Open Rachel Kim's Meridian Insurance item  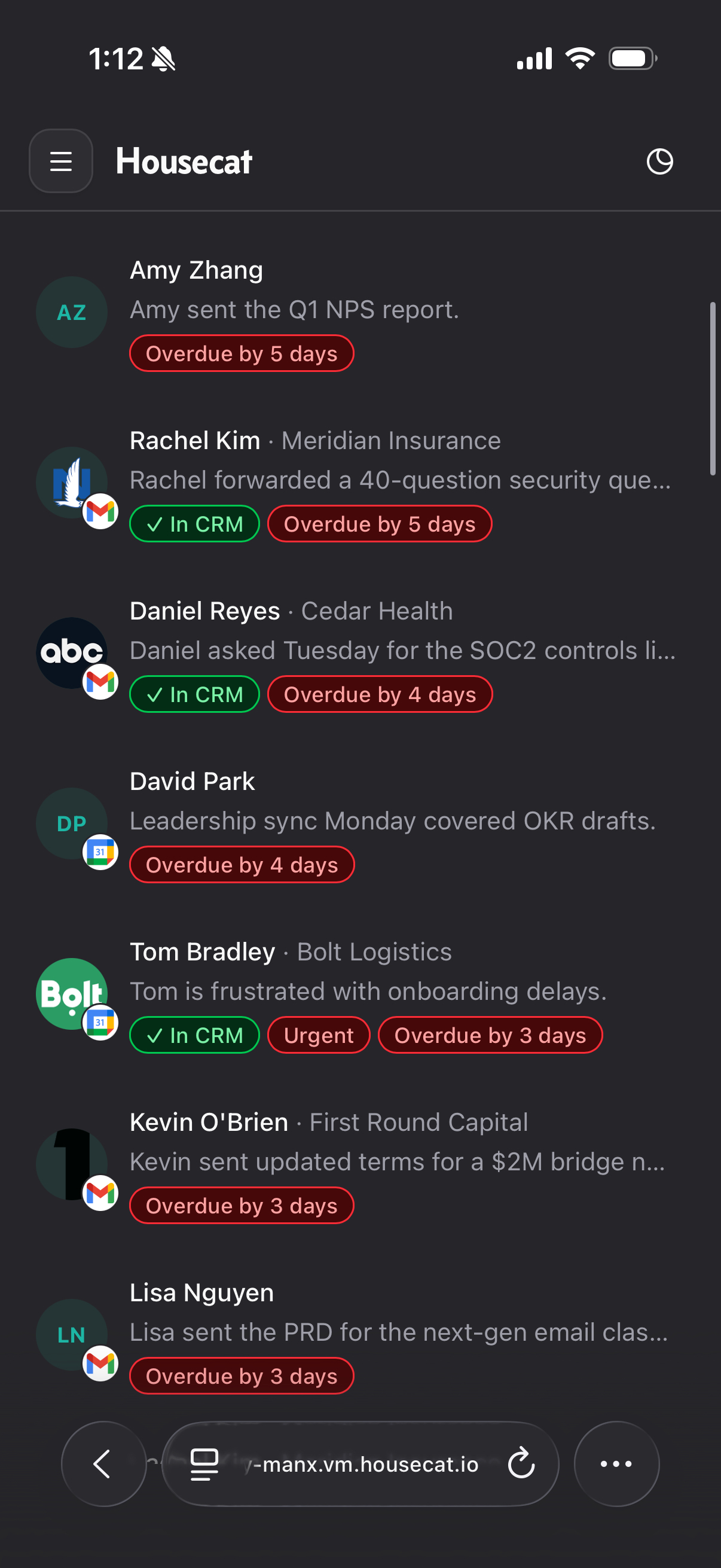pos(400,480)
